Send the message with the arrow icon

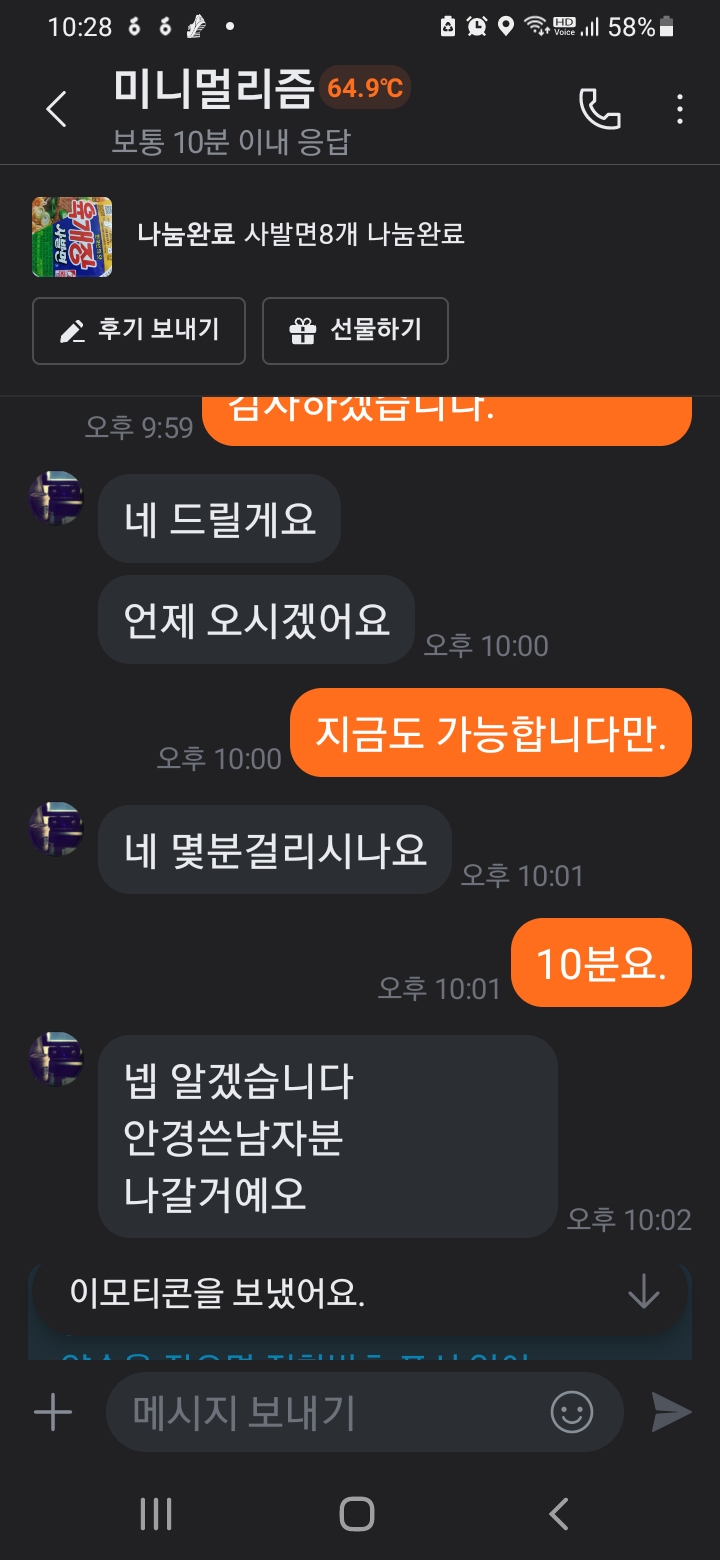click(671, 1412)
